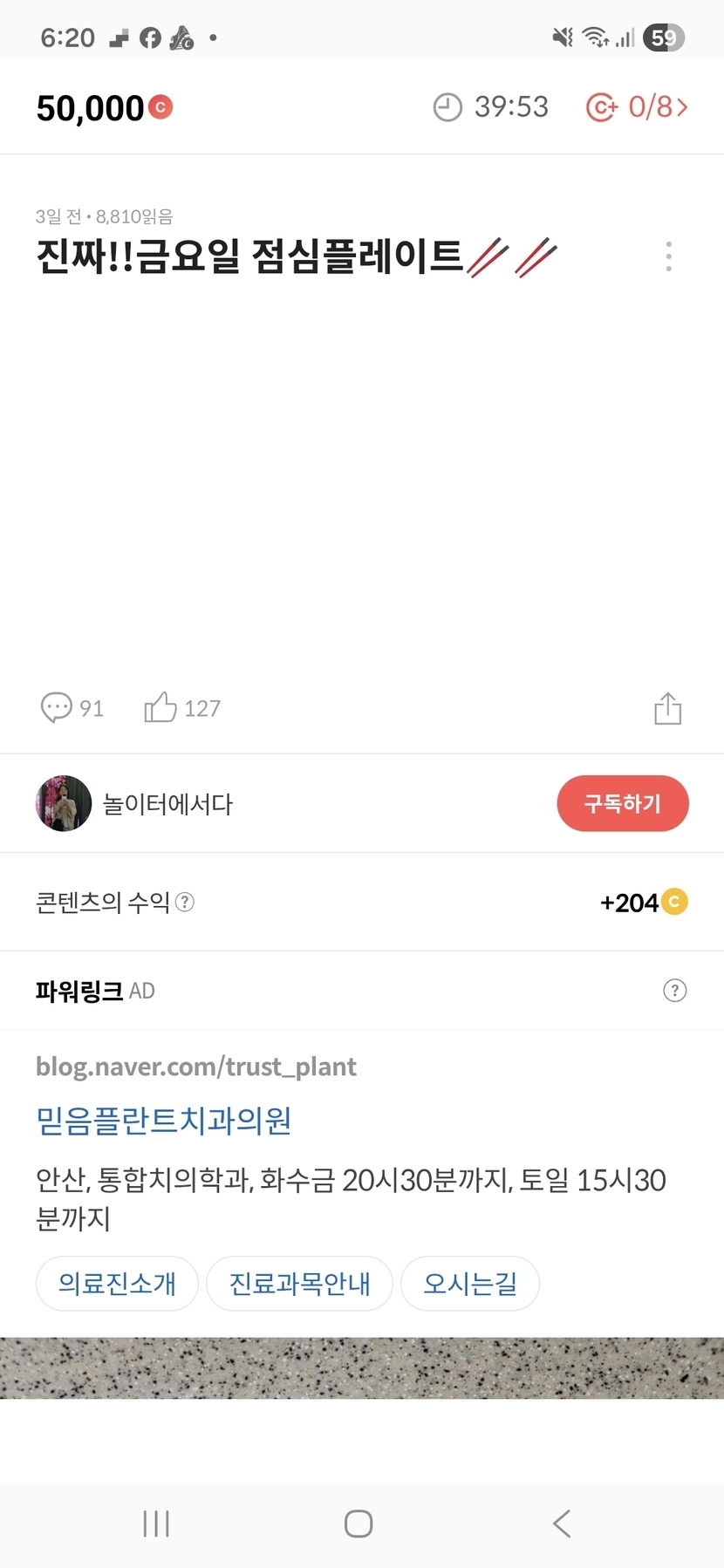This screenshot has height=1568, width=724.
Task: Open the 파워링크 AD help icon
Action: click(674, 991)
